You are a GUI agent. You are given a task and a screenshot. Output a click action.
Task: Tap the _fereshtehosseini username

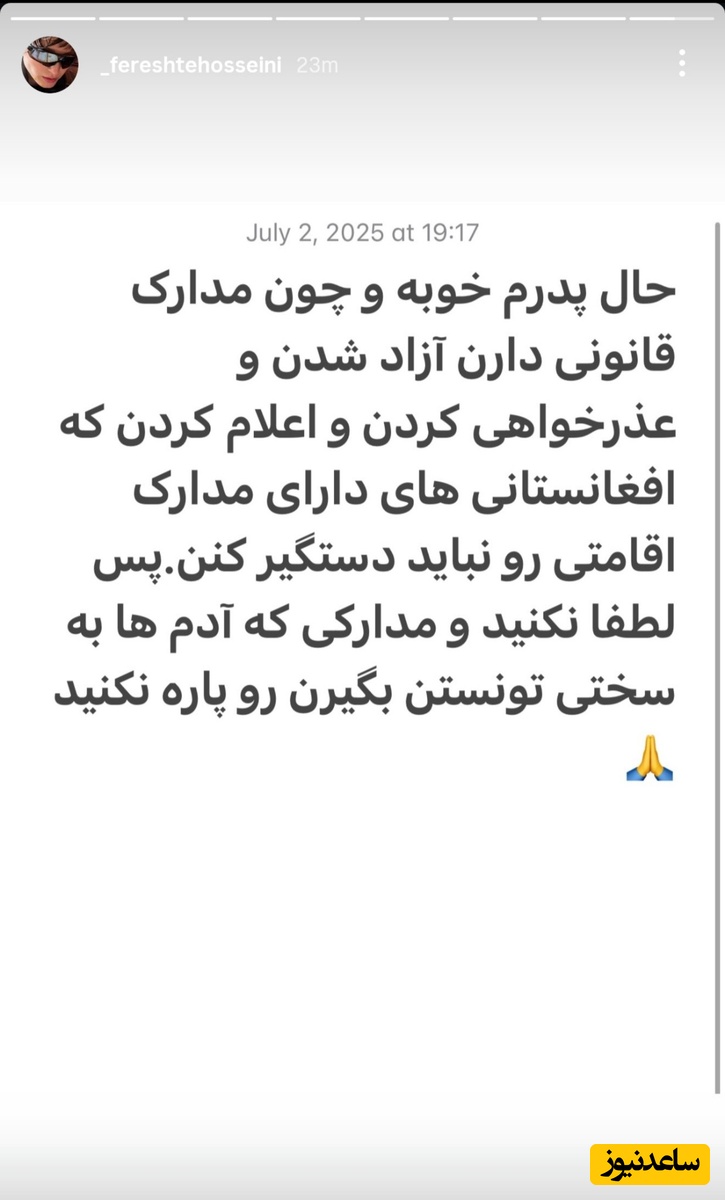(x=192, y=65)
